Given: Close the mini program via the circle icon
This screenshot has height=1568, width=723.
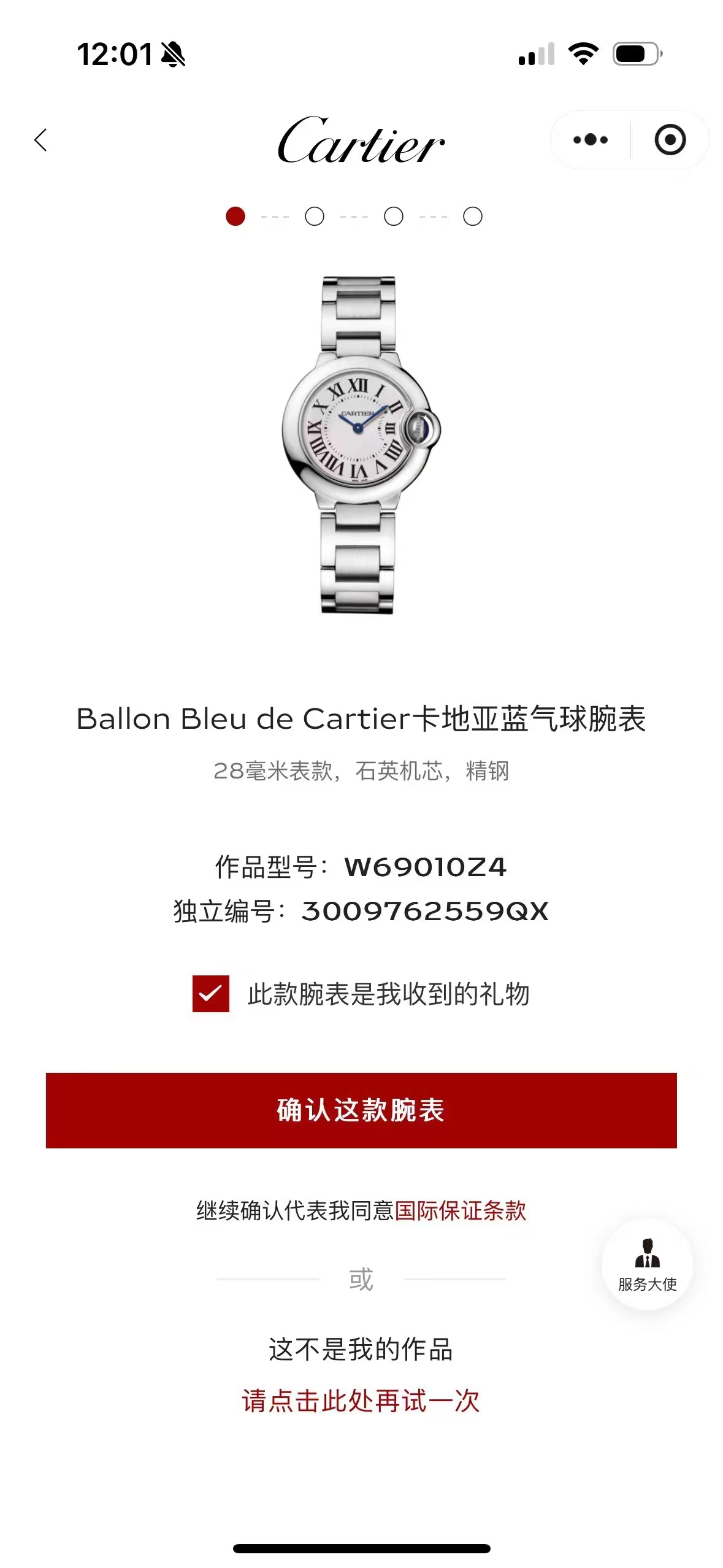Looking at the screenshot, I should pyautogui.click(x=670, y=140).
